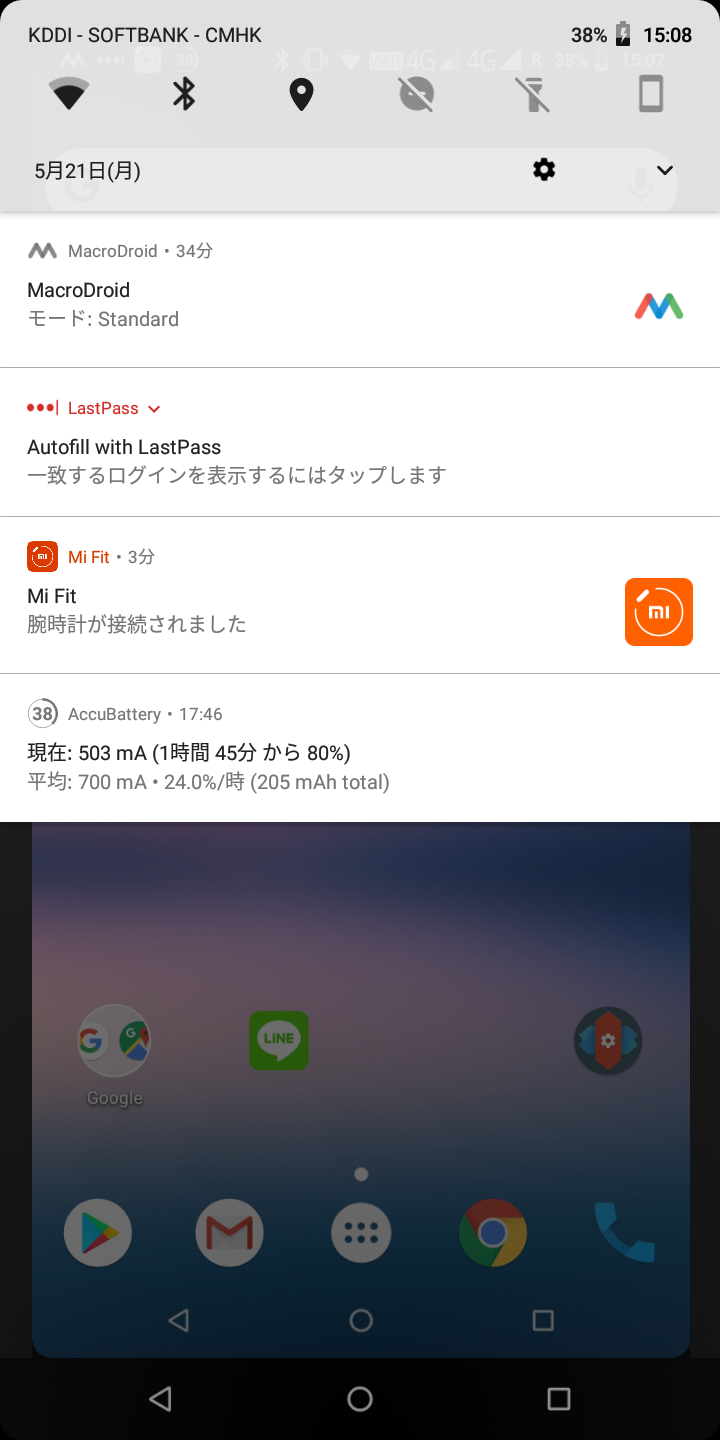Image resolution: width=720 pixels, height=1440 pixels.
Task: Turn on the flashlight
Action: (534, 95)
